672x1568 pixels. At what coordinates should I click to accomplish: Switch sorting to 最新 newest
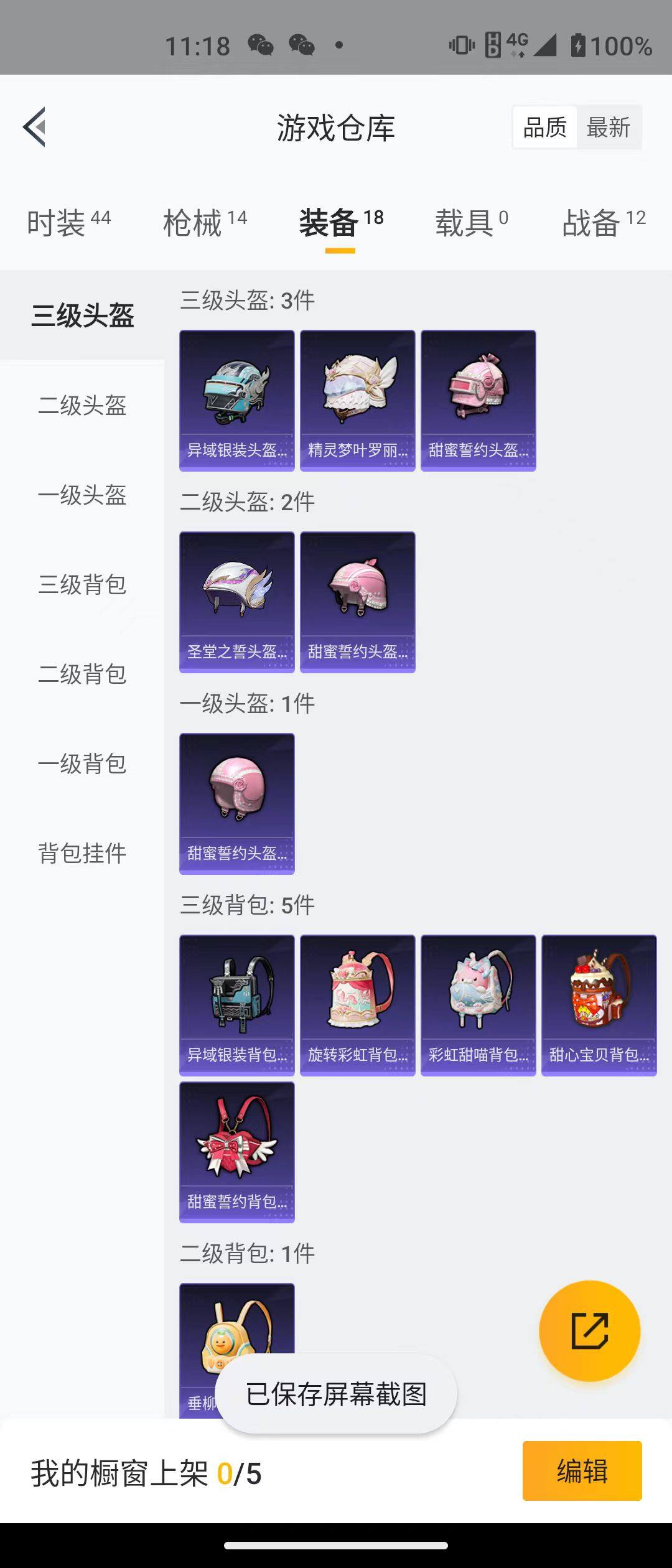tap(609, 126)
